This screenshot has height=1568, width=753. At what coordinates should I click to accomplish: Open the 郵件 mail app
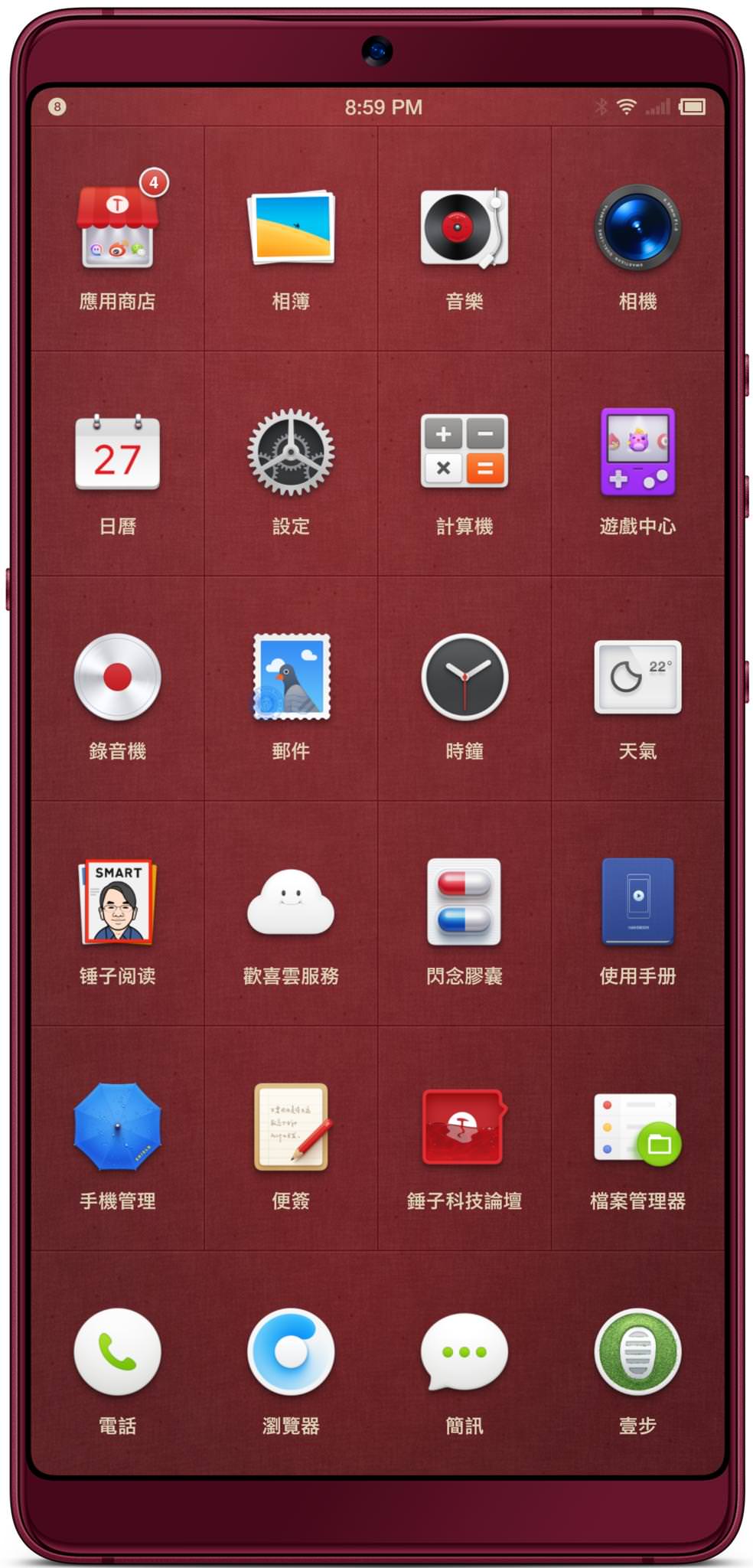tap(291, 678)
